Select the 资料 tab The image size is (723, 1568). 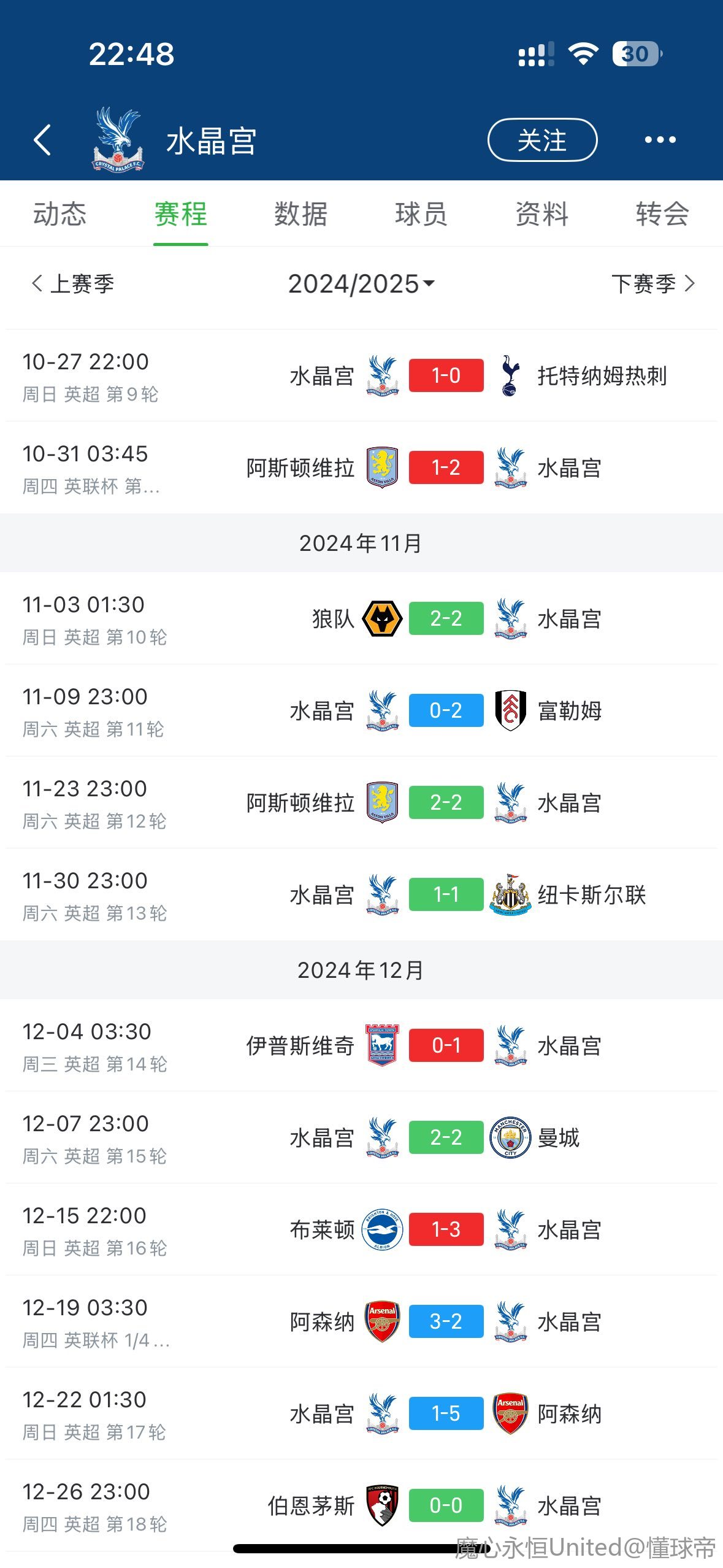[x=541, y=214]
